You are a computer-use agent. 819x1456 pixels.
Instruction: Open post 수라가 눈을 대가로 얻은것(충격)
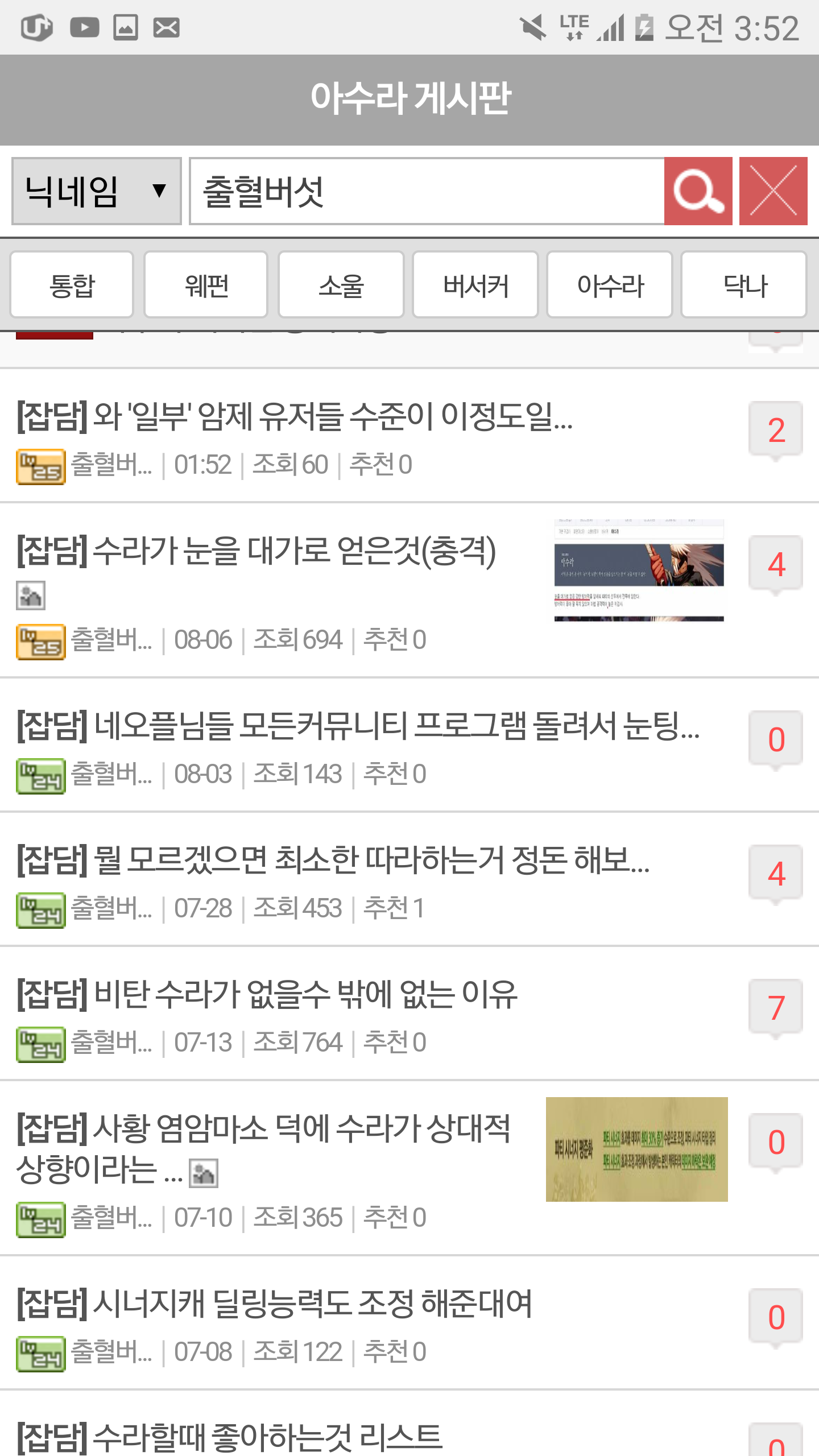tap(256, 552)
